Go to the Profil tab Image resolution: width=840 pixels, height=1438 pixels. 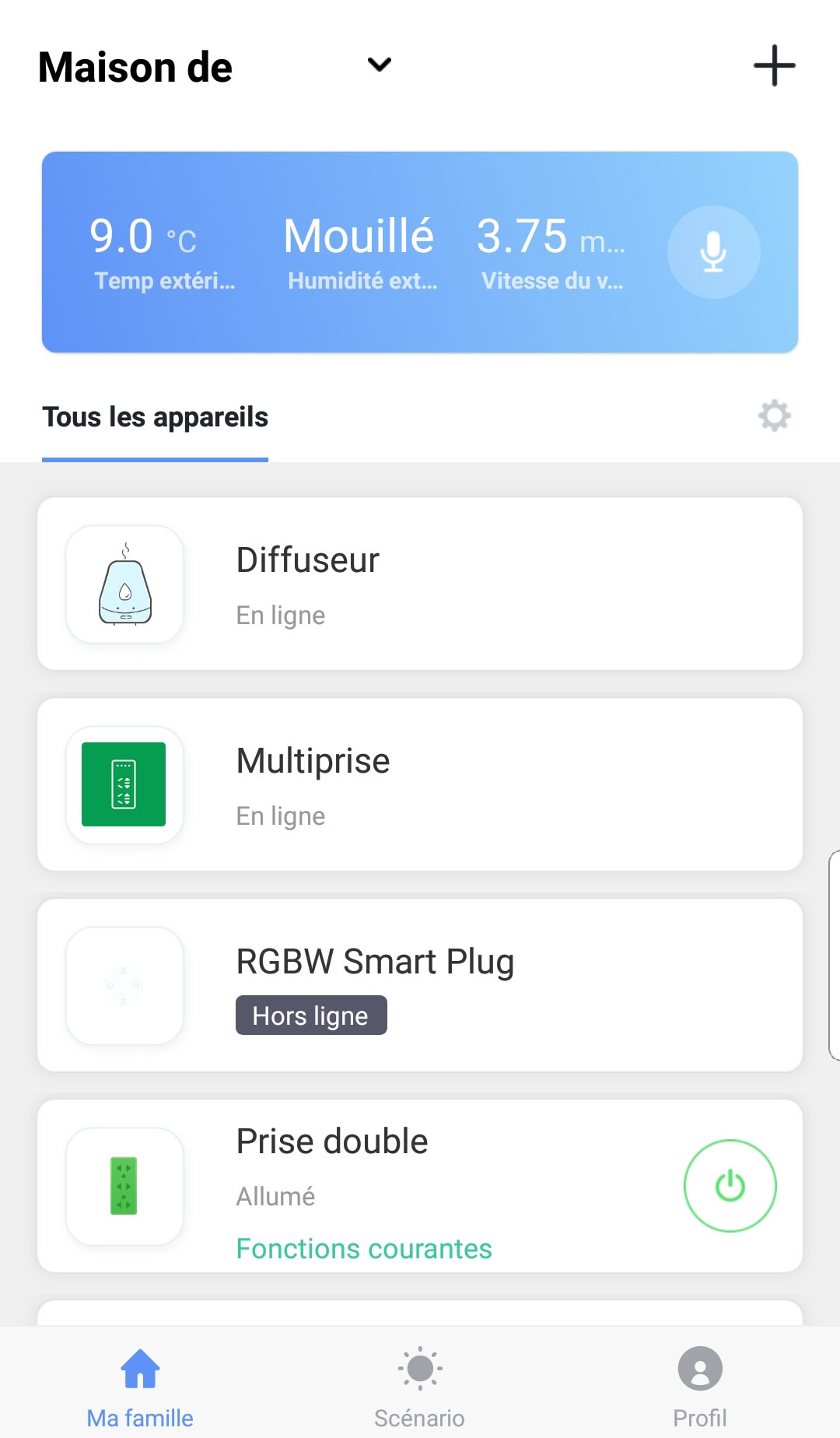pos(700,1387)
